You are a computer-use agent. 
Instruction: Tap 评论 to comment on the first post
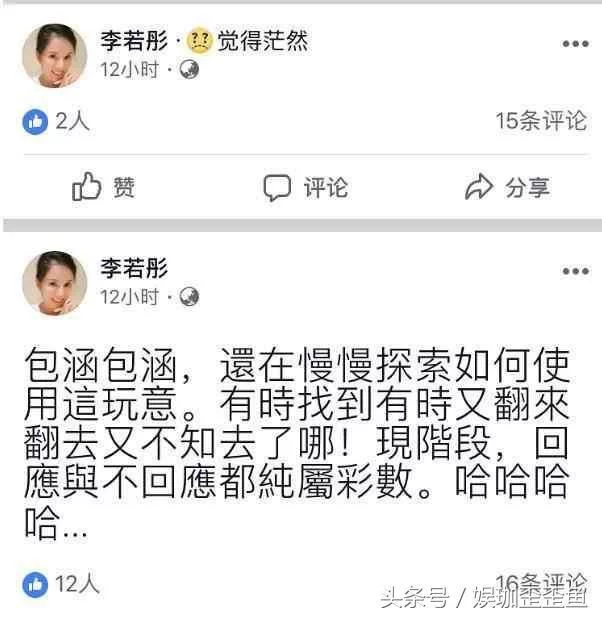coord(305,186)
